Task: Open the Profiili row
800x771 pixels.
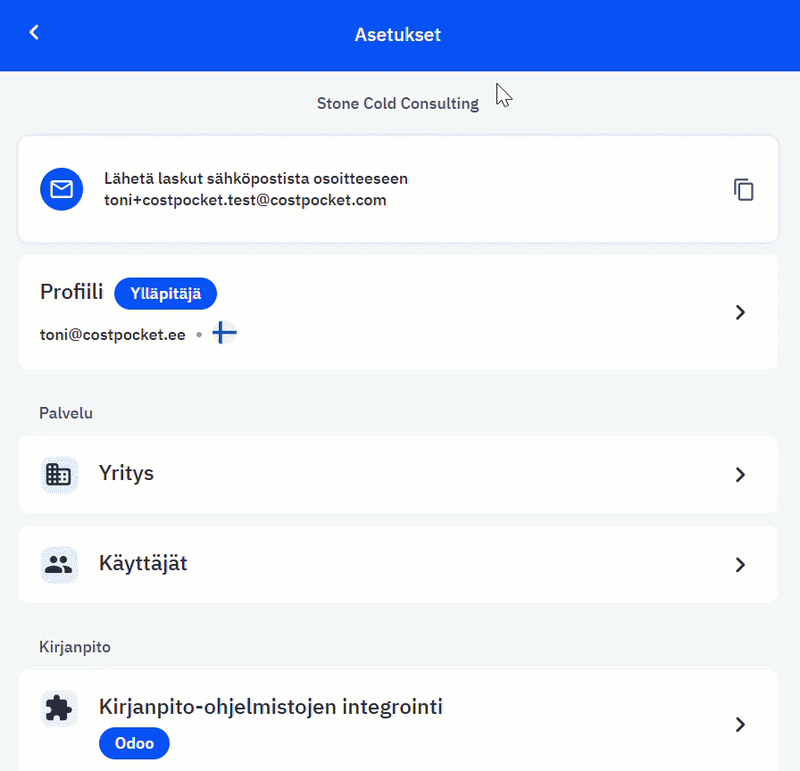Action: (398, 312)
